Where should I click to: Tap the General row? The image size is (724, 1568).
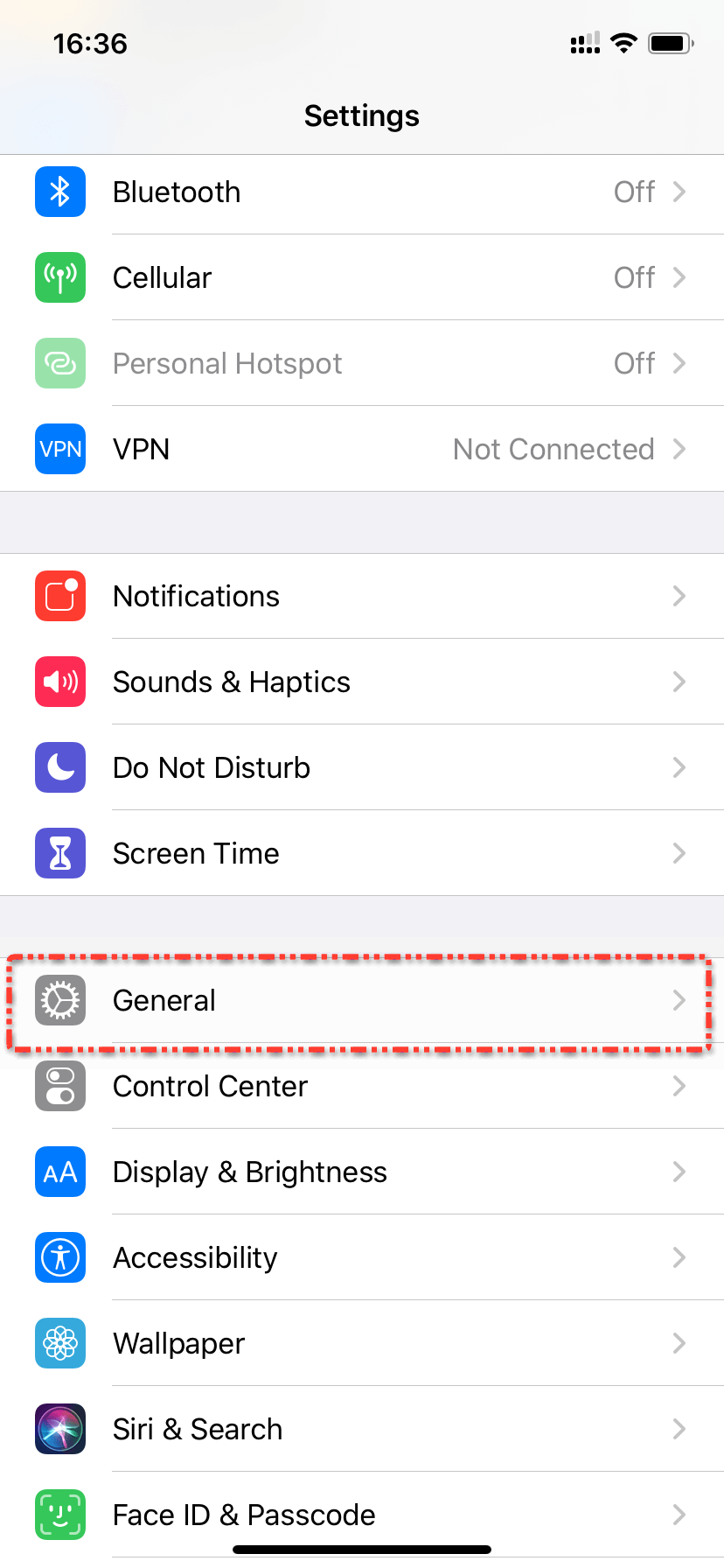(x=362, y=1001)
